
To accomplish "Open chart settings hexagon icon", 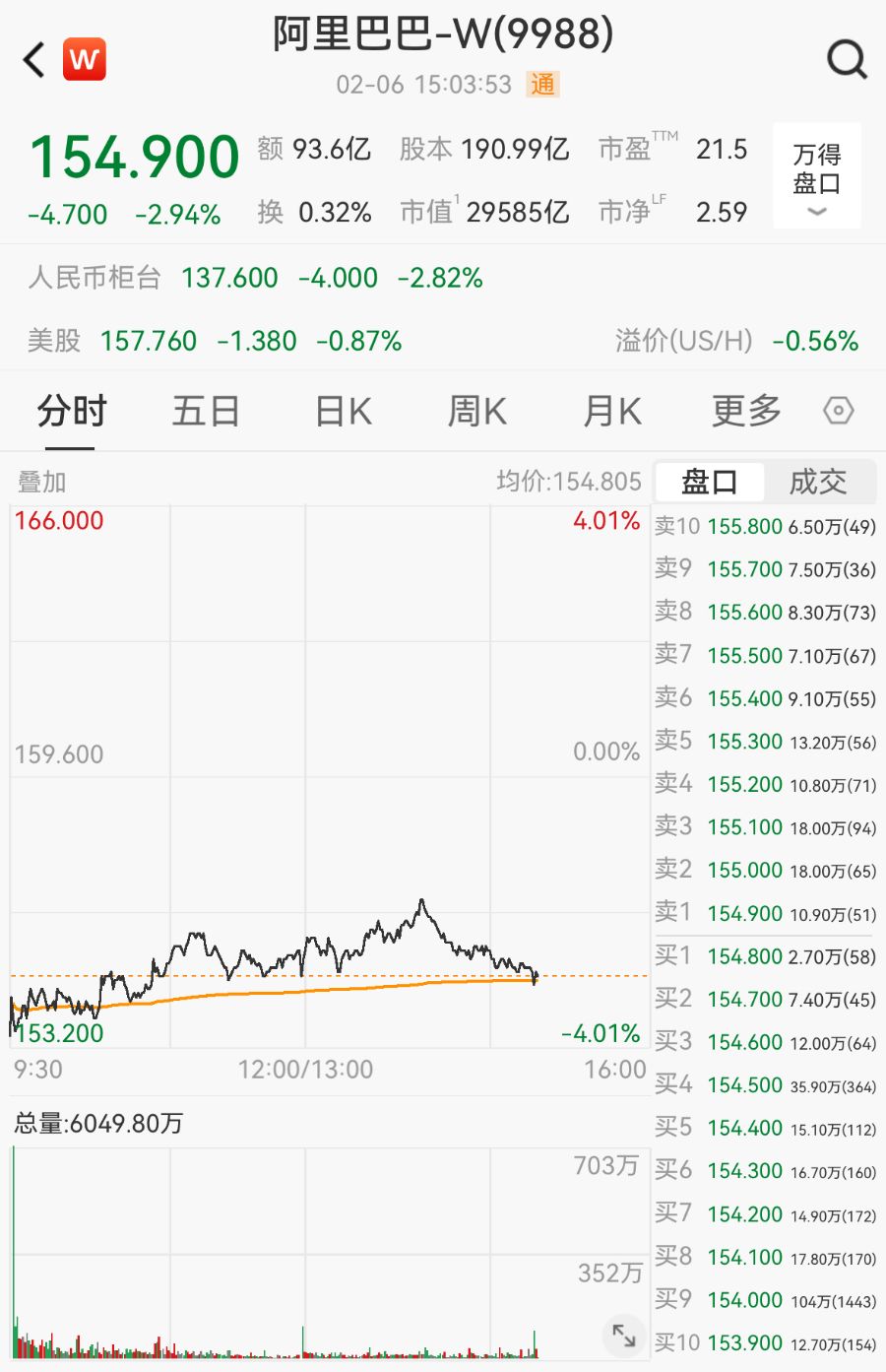I will coord(838,411).
